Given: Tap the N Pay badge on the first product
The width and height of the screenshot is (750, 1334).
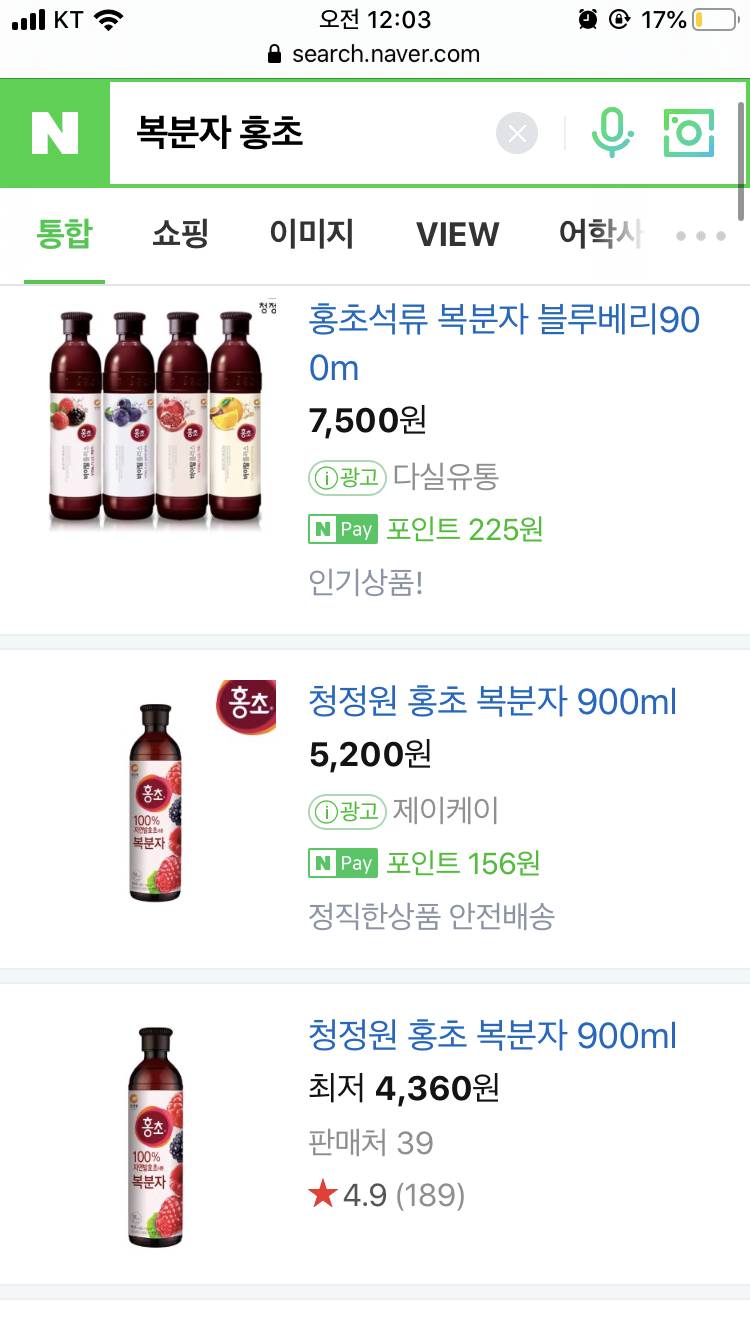Looking at the screenshot, I should tap(343, 529).
